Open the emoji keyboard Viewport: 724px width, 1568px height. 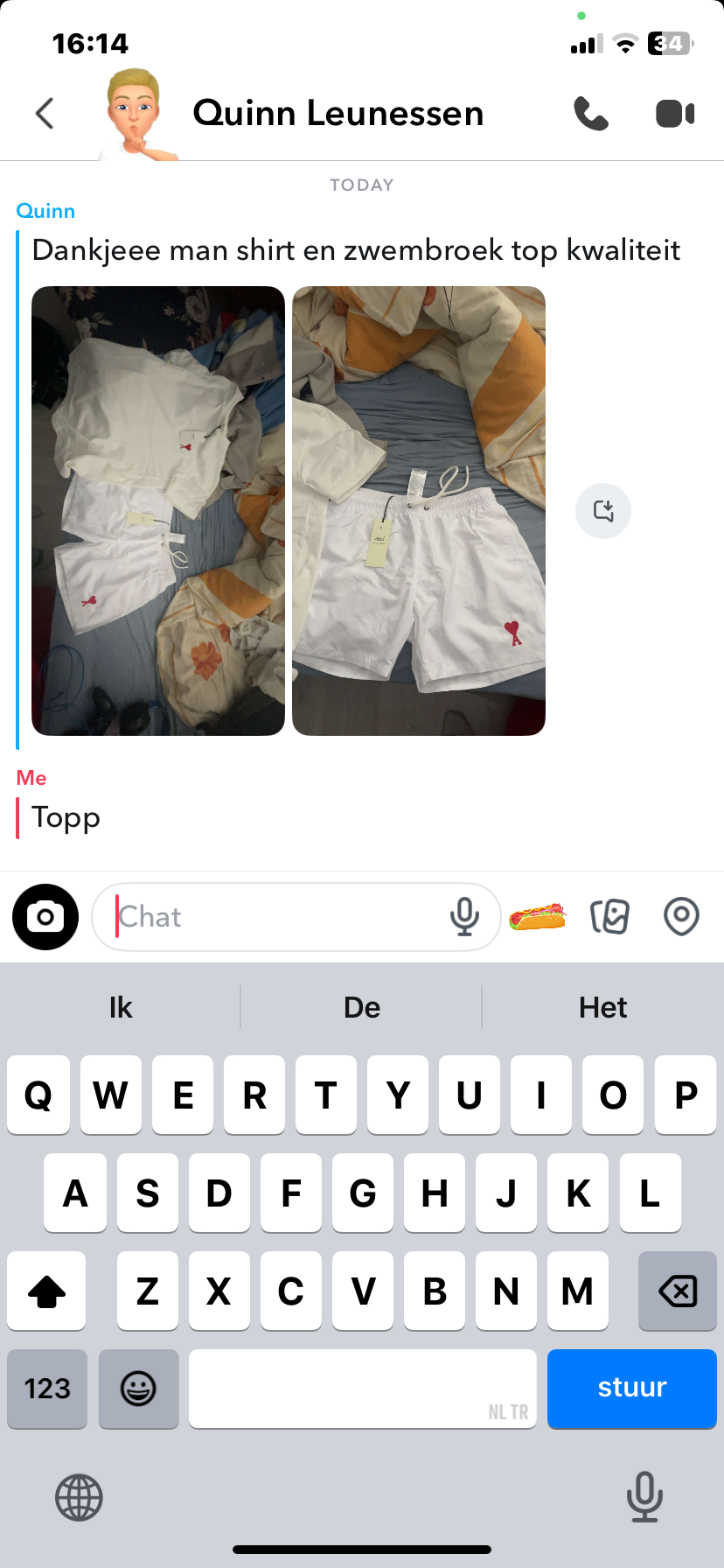tap(138, 1388)
